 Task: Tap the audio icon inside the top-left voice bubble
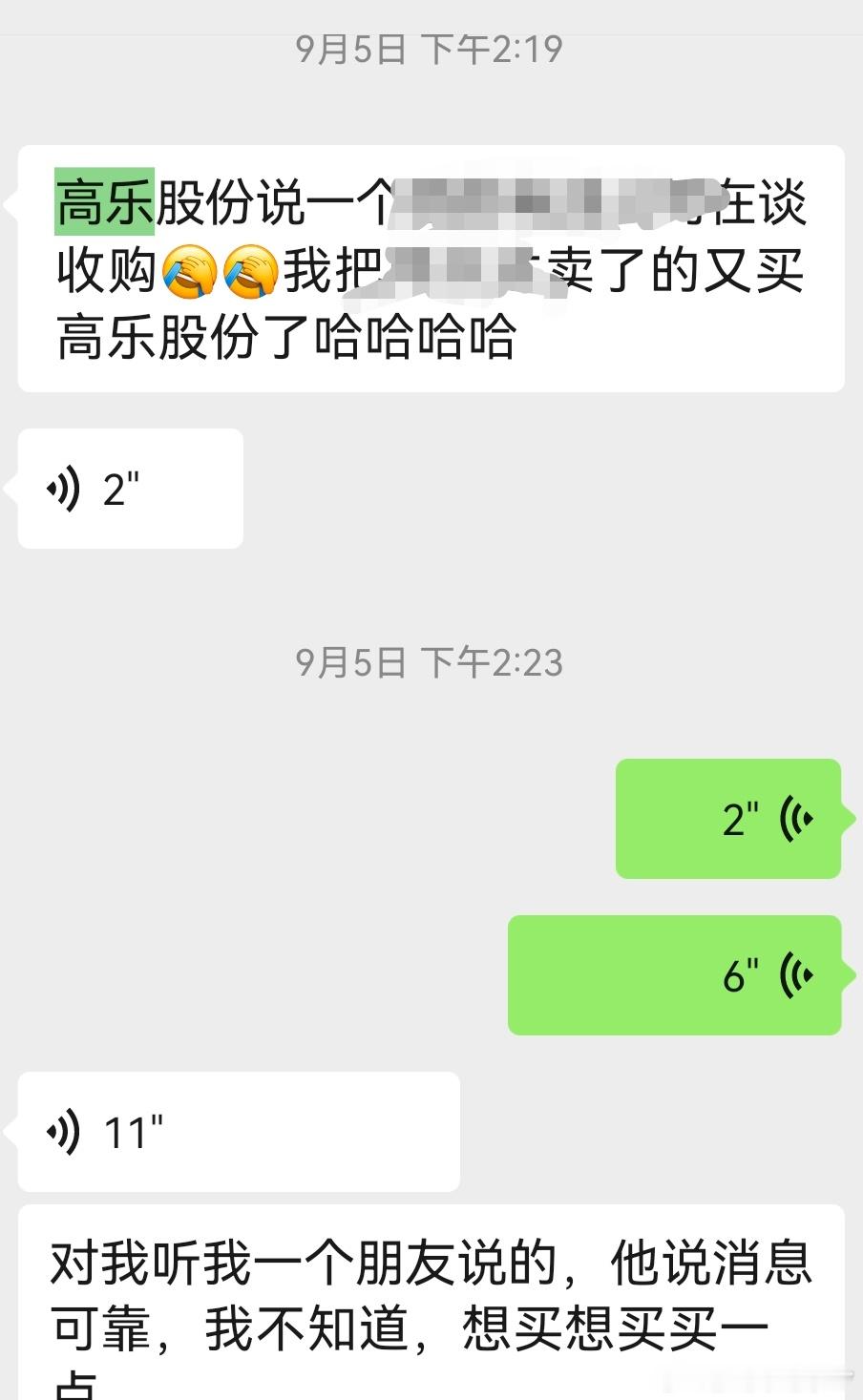[x=63, y=488]
